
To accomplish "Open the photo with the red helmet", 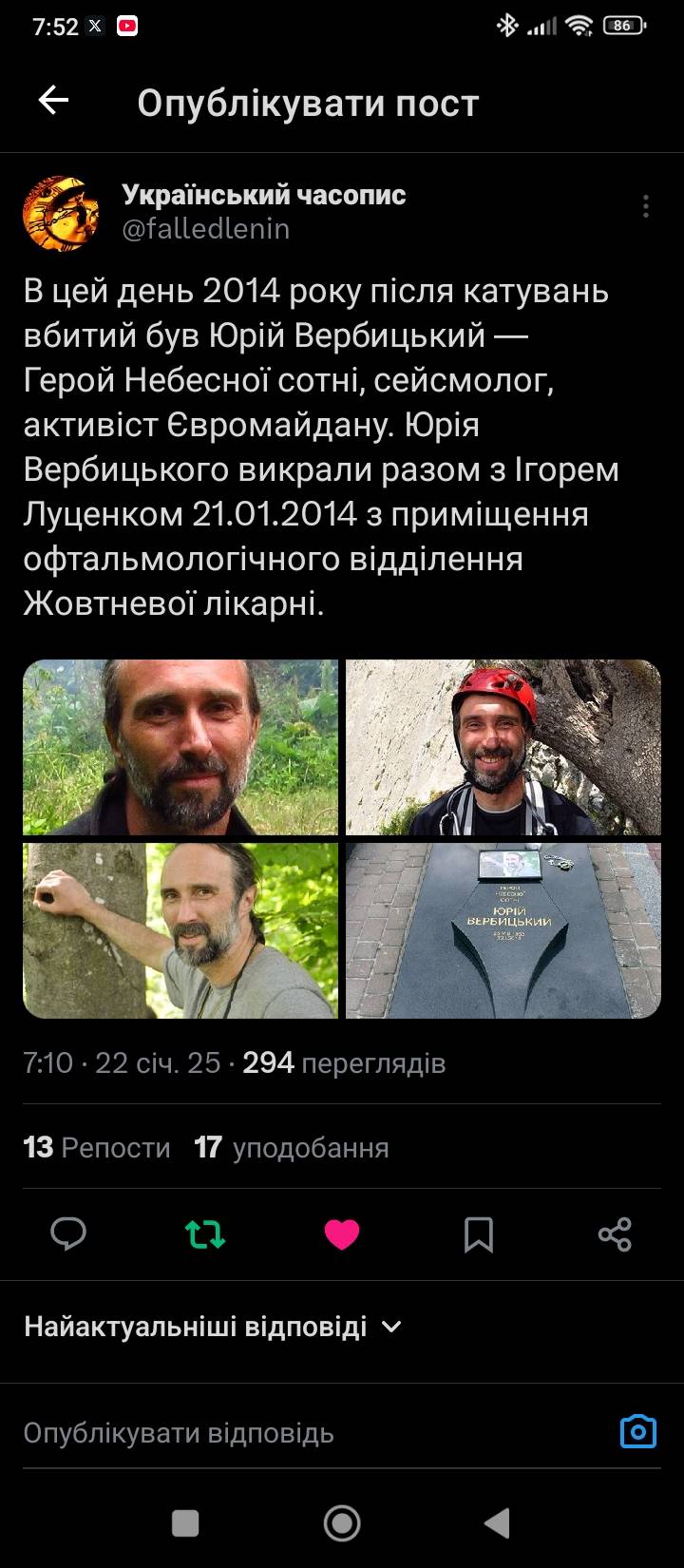I will (503, 747).
